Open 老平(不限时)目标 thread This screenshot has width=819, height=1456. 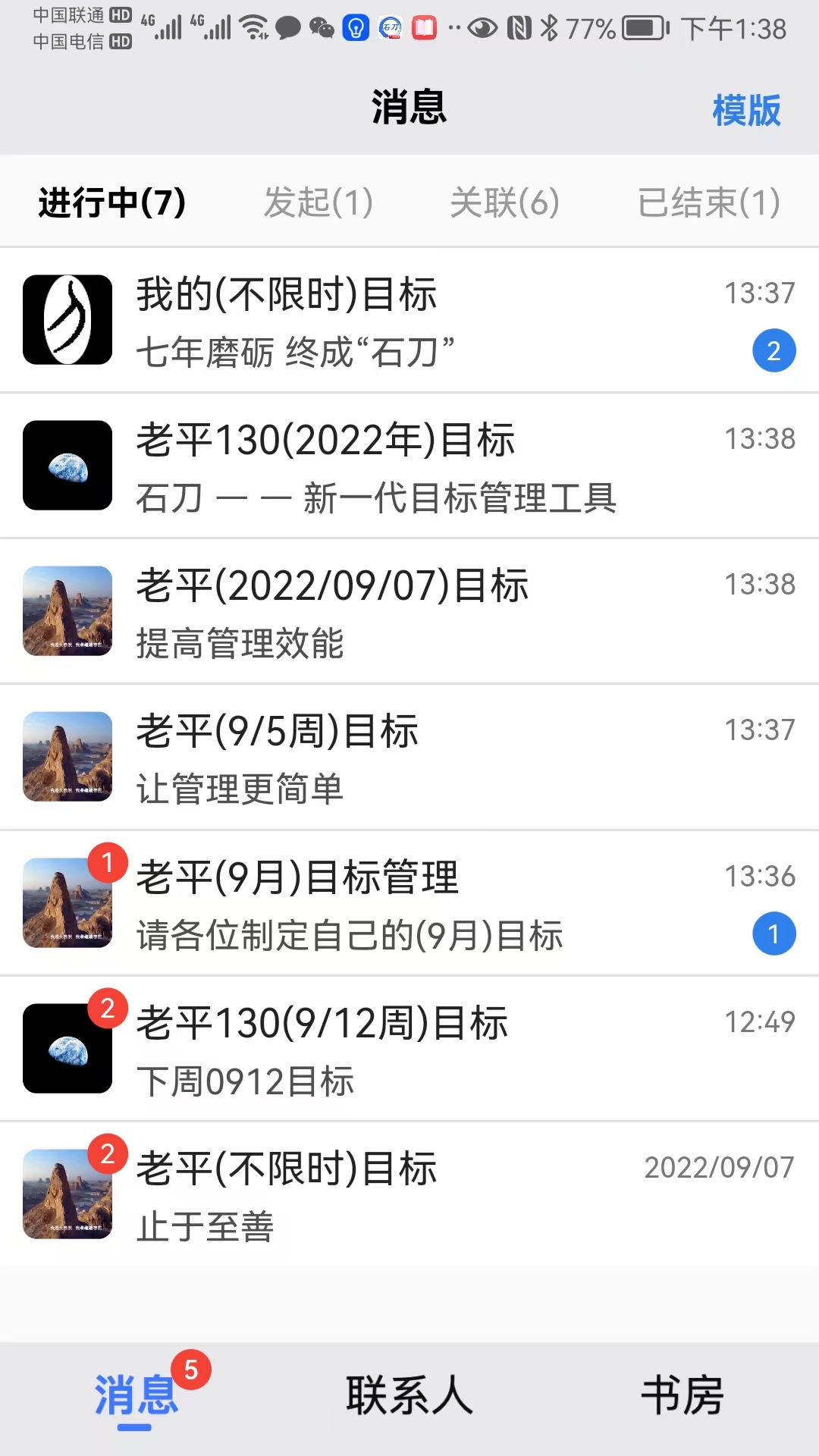tap(409, 1194)
